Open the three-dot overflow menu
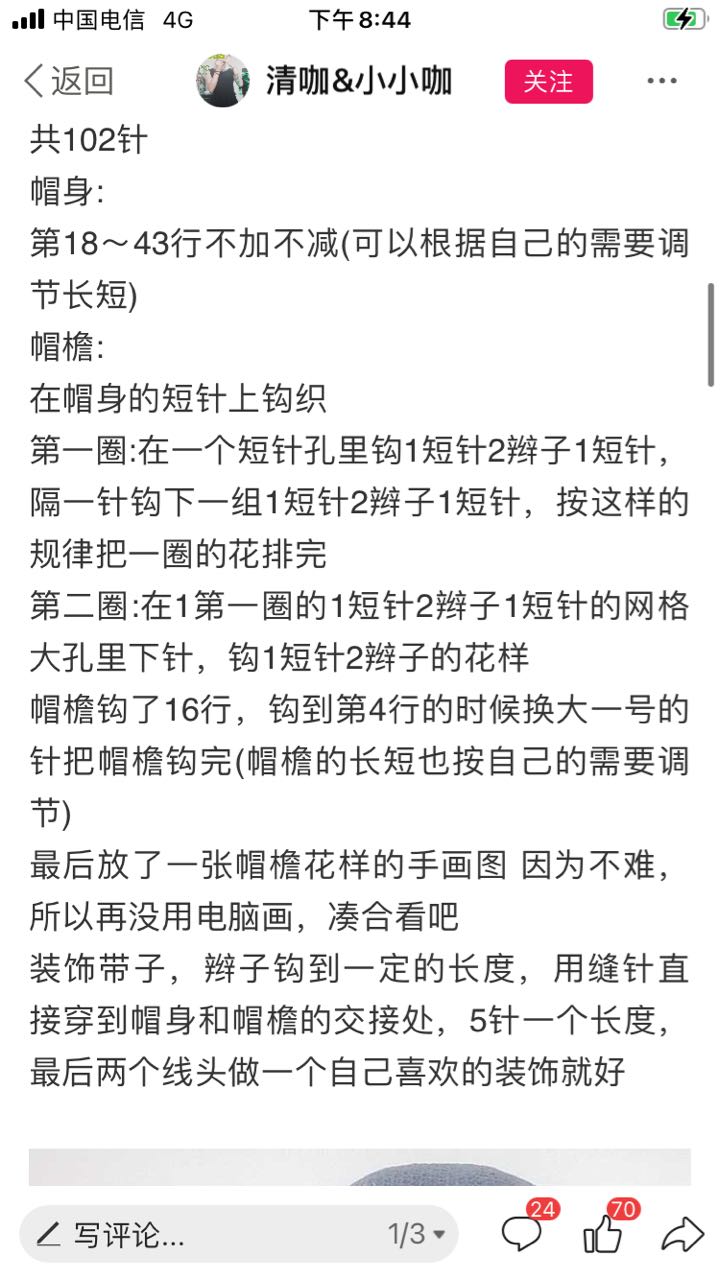720x1280 pixels. tap(662, 81)
